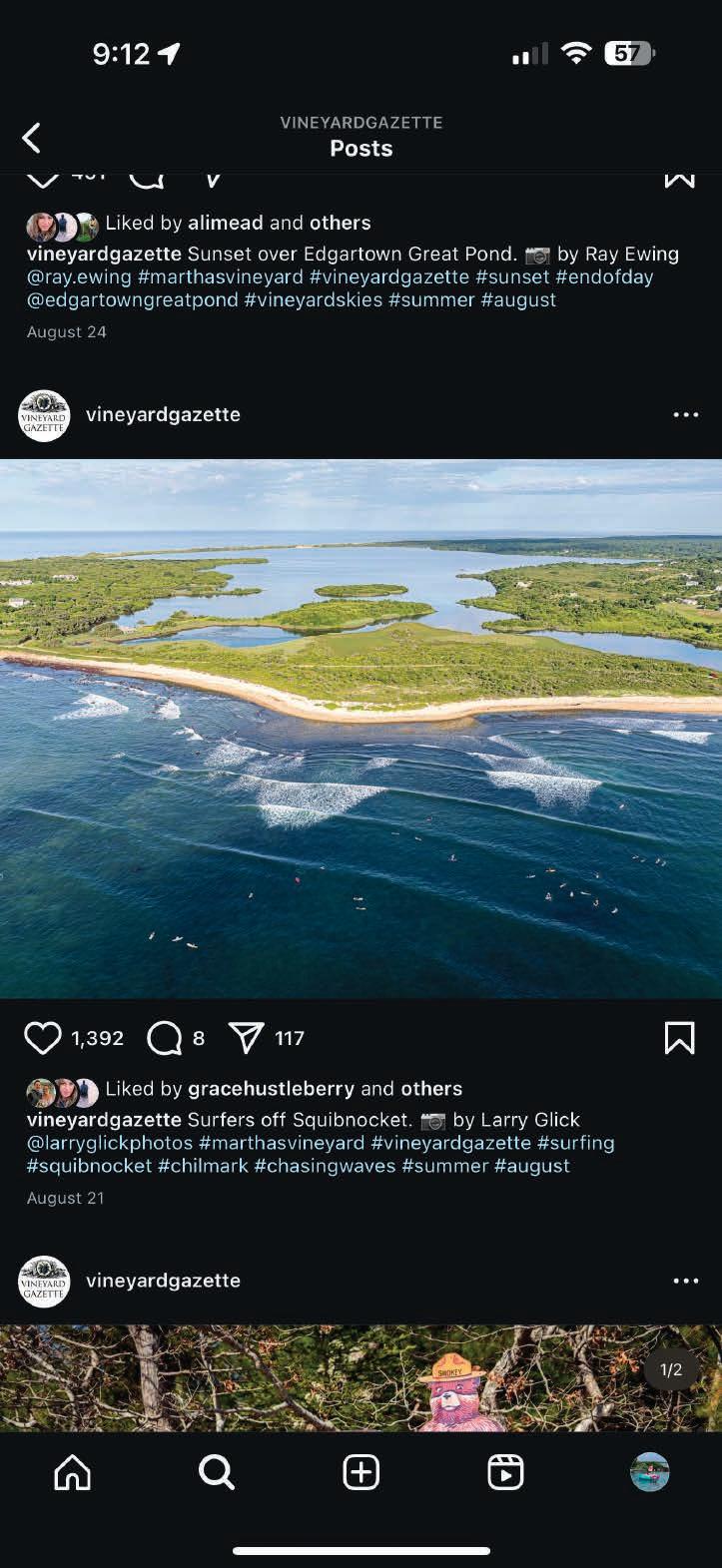Open comments on the Squibnocket surfers post
The image size is (722, 1568).
tap(164, 1038)
